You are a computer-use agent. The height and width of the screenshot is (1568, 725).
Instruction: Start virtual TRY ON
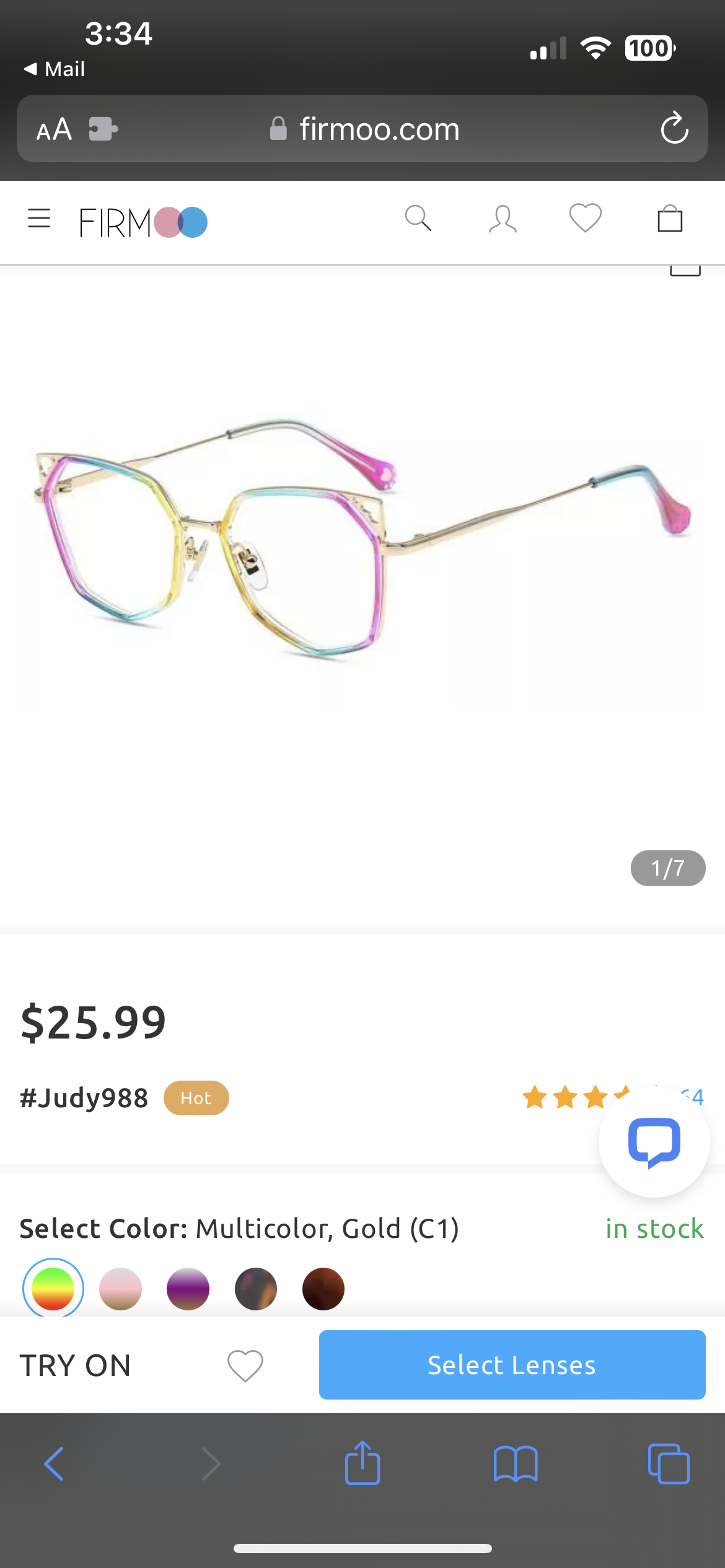click(x=76, y=1365)
